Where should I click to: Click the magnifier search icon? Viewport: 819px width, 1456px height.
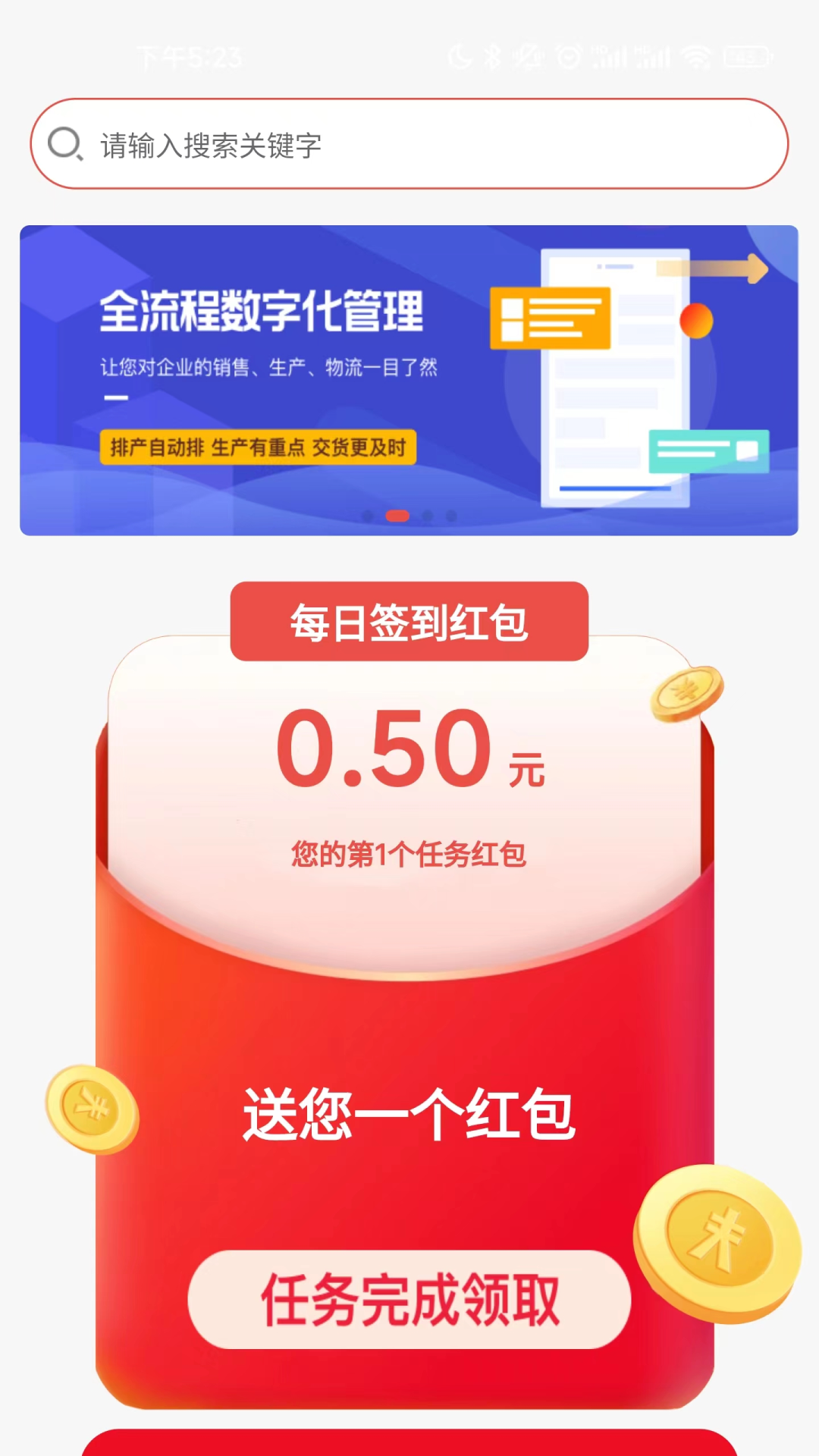pyautogui.click(x=67, y=145)
